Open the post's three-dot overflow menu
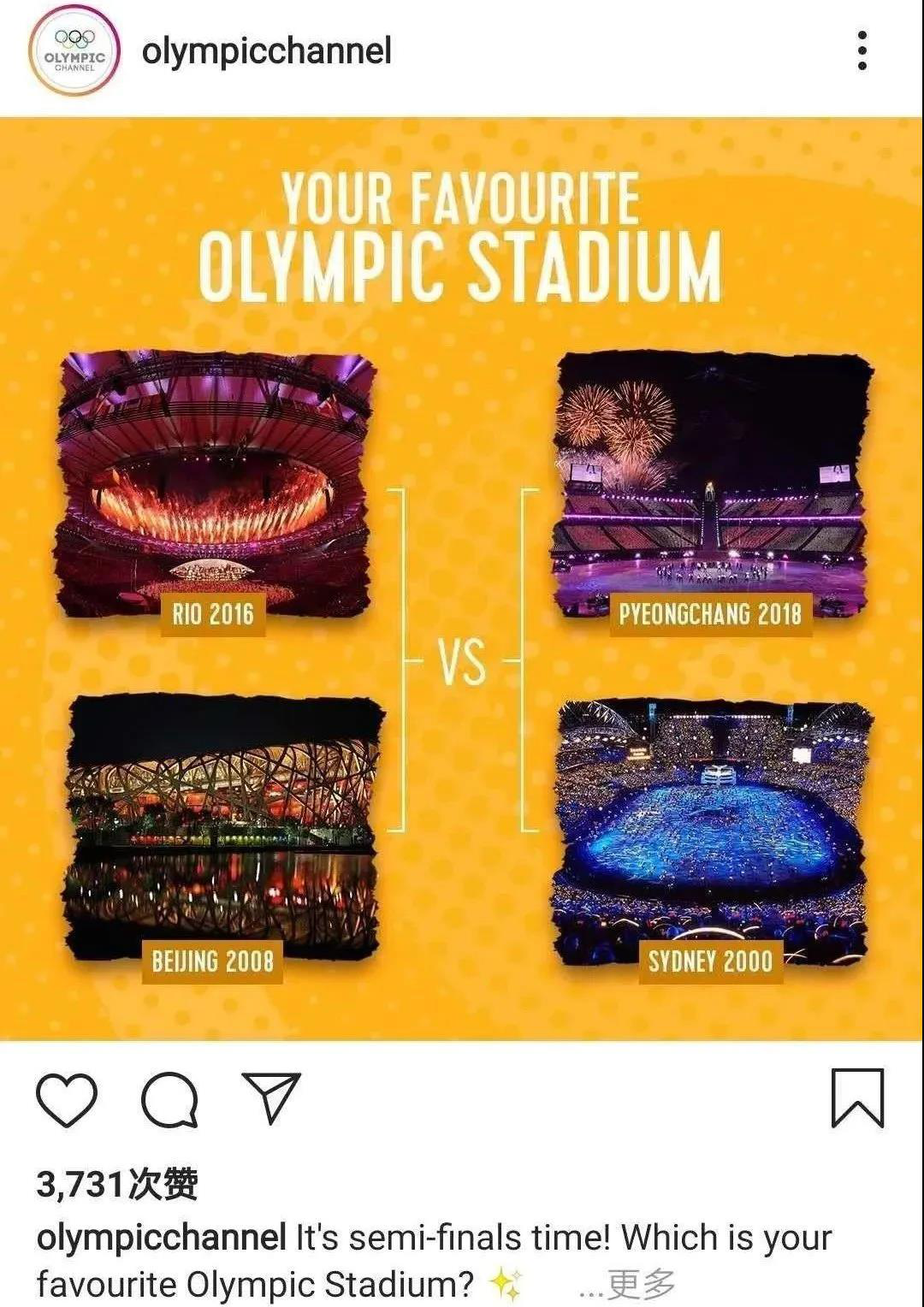The image size is (924, 1307). point(862,51)
